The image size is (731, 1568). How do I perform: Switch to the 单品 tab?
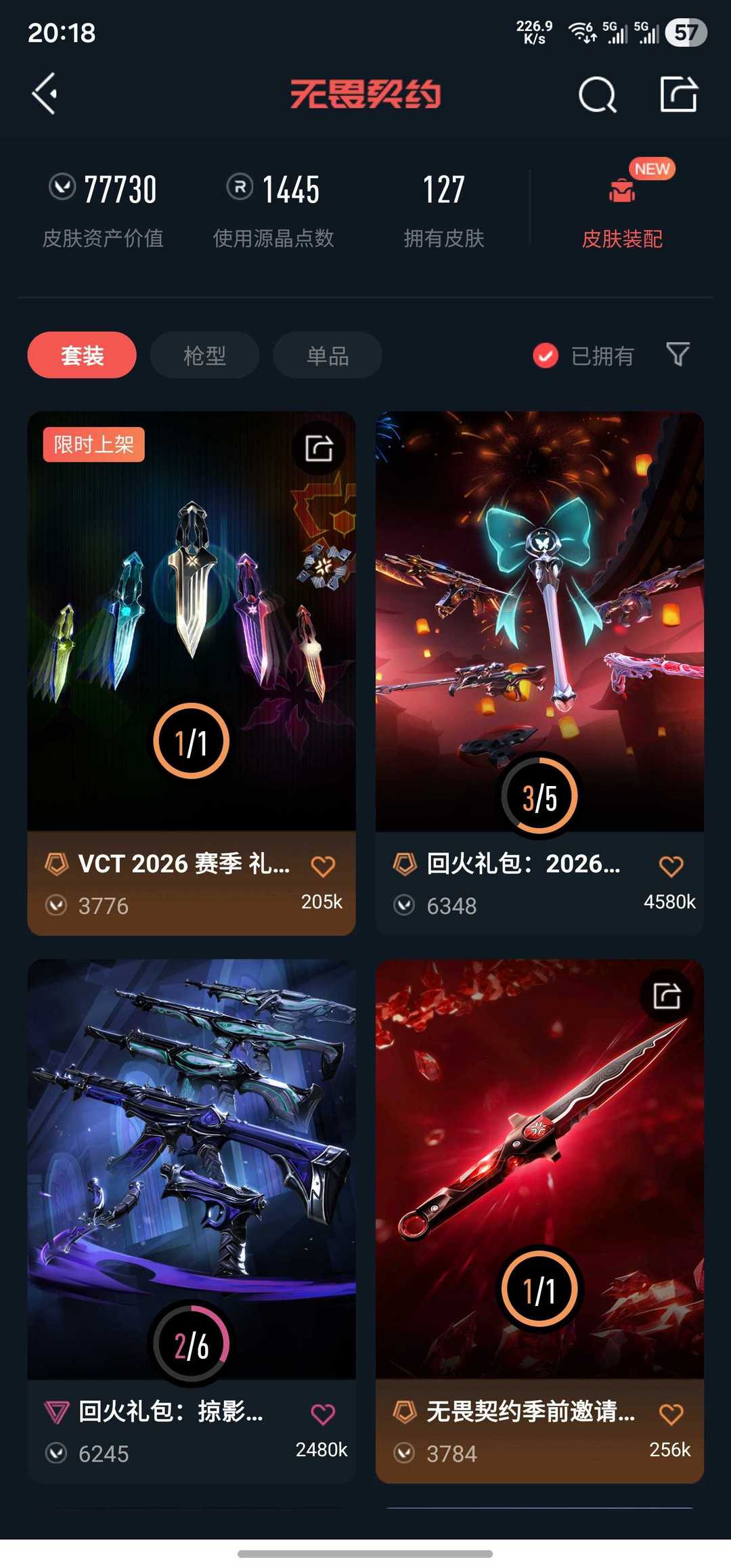[328, 355]
